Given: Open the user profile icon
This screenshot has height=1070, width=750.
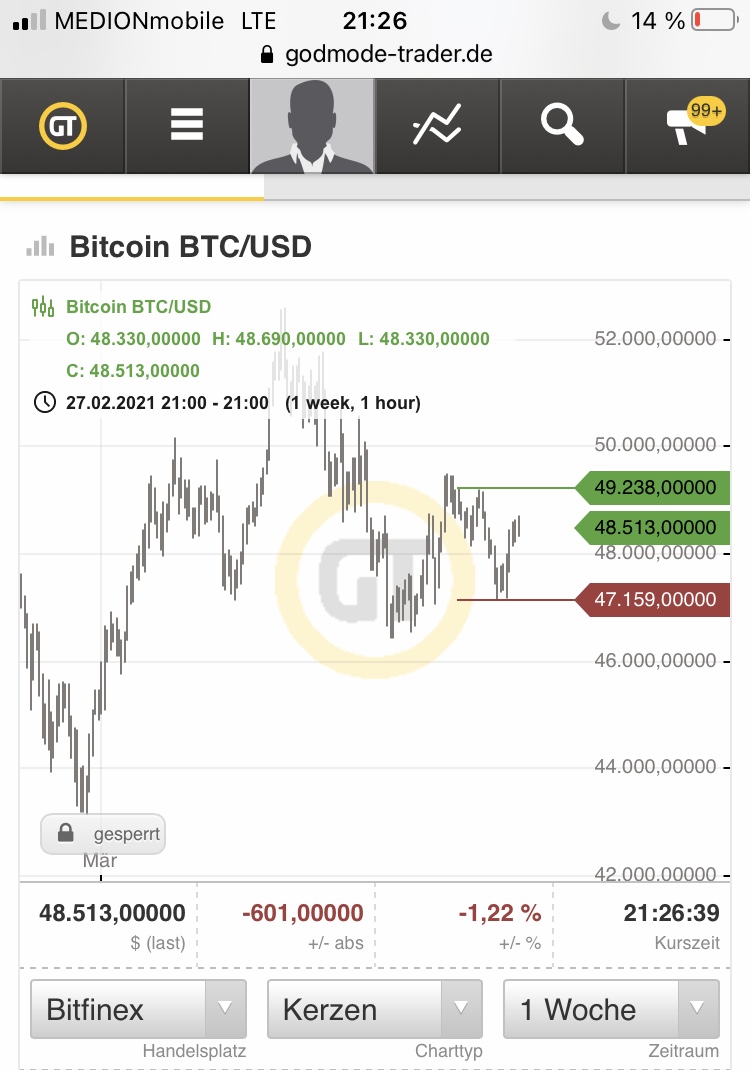Looking at the screenshot, I should [x=312, y=126].
